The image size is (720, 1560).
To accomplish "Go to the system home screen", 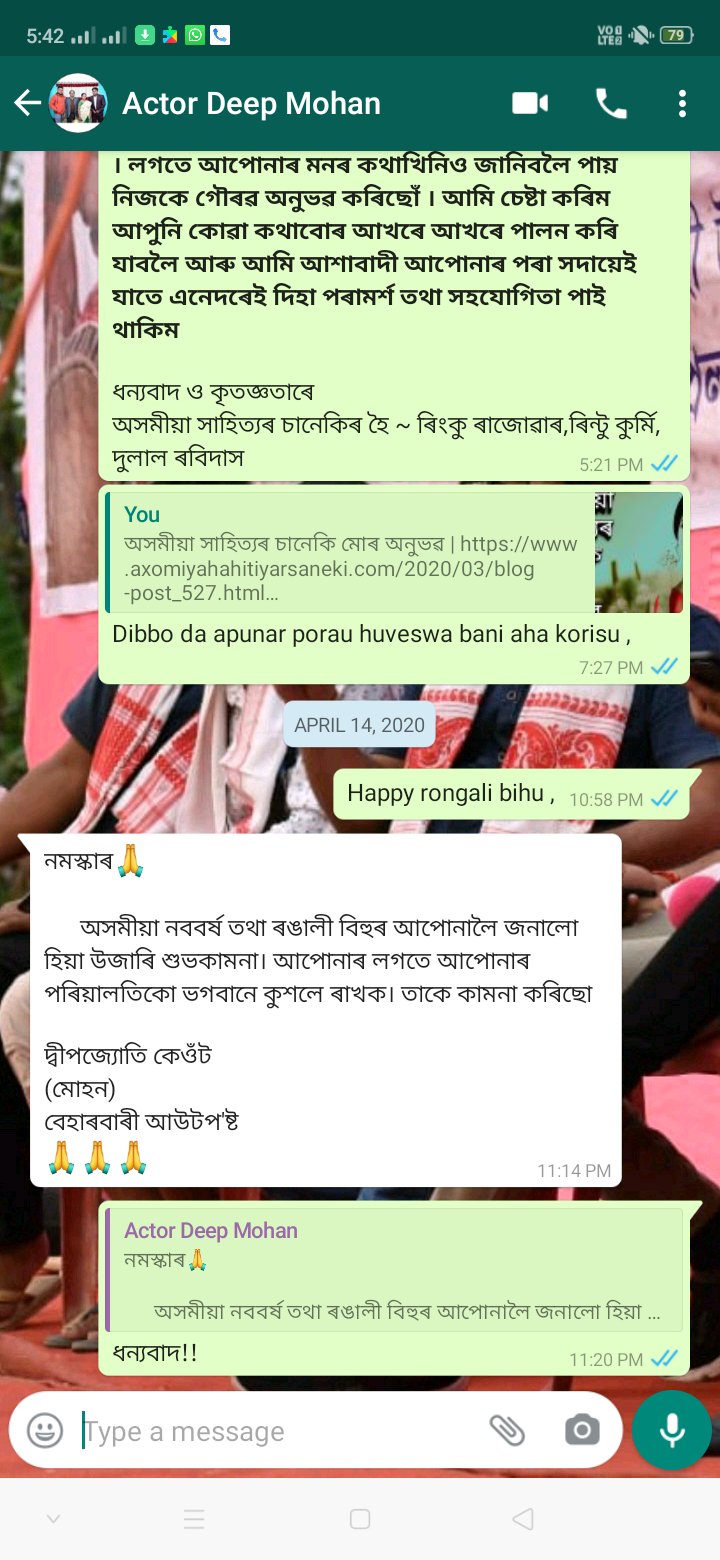I will click(360, 1519).
